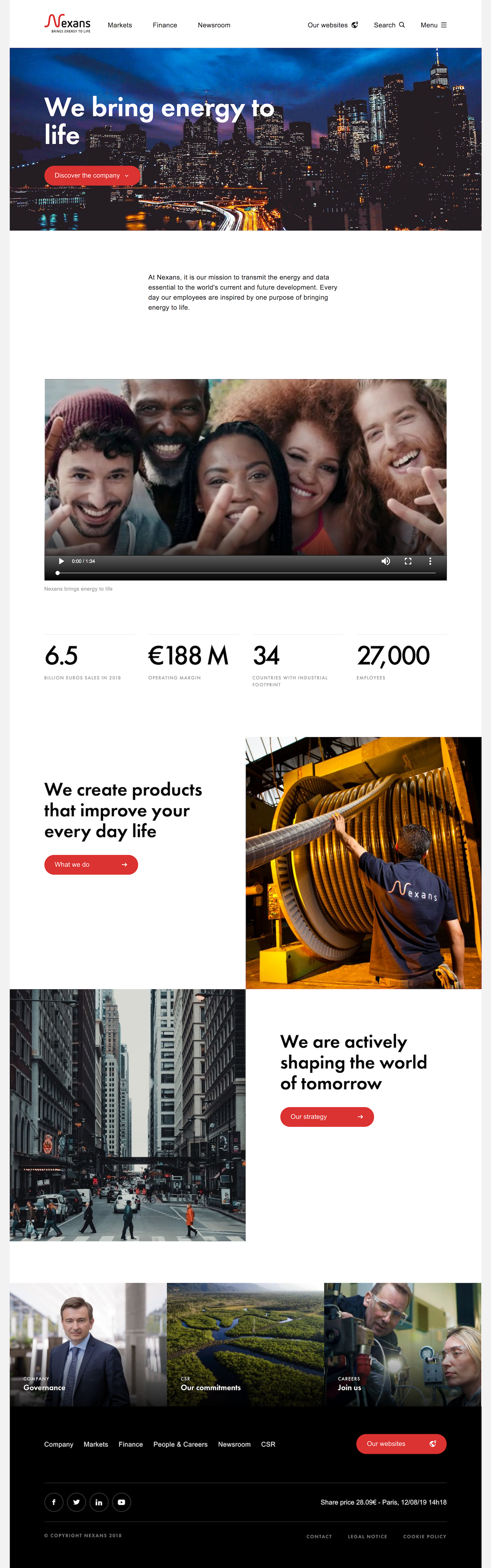Open the Join us careers card
The width and height of the screenshot is (491, 1568).
tap(402, 1344)
